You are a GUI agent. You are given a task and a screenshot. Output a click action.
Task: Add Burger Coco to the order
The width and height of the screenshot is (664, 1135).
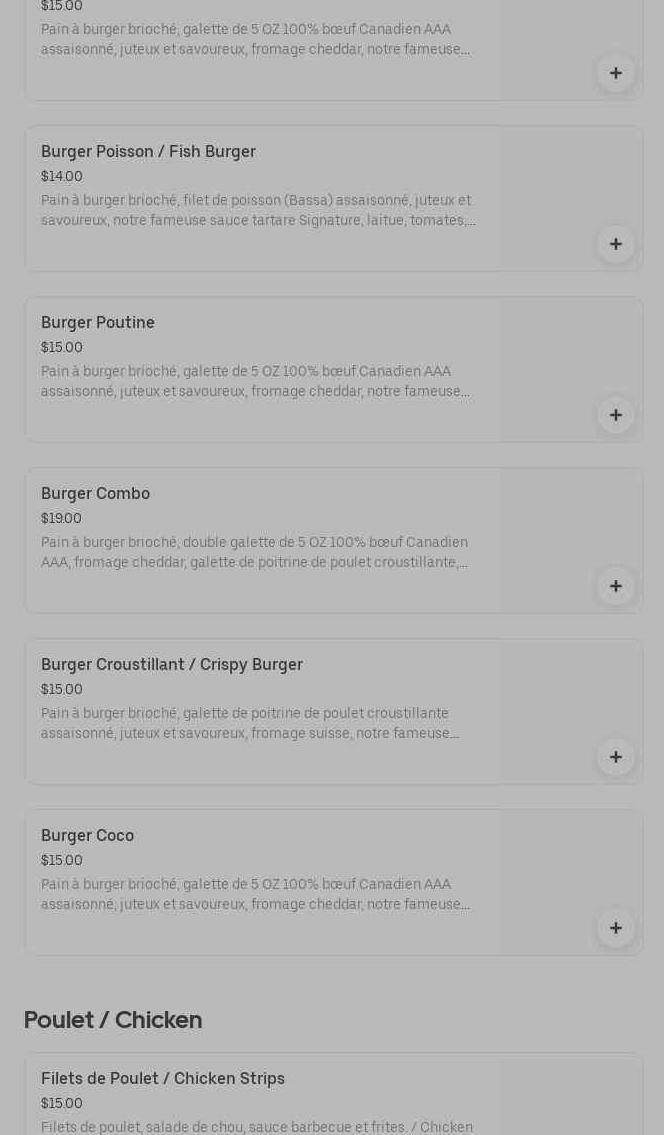(x=616, y=928)
